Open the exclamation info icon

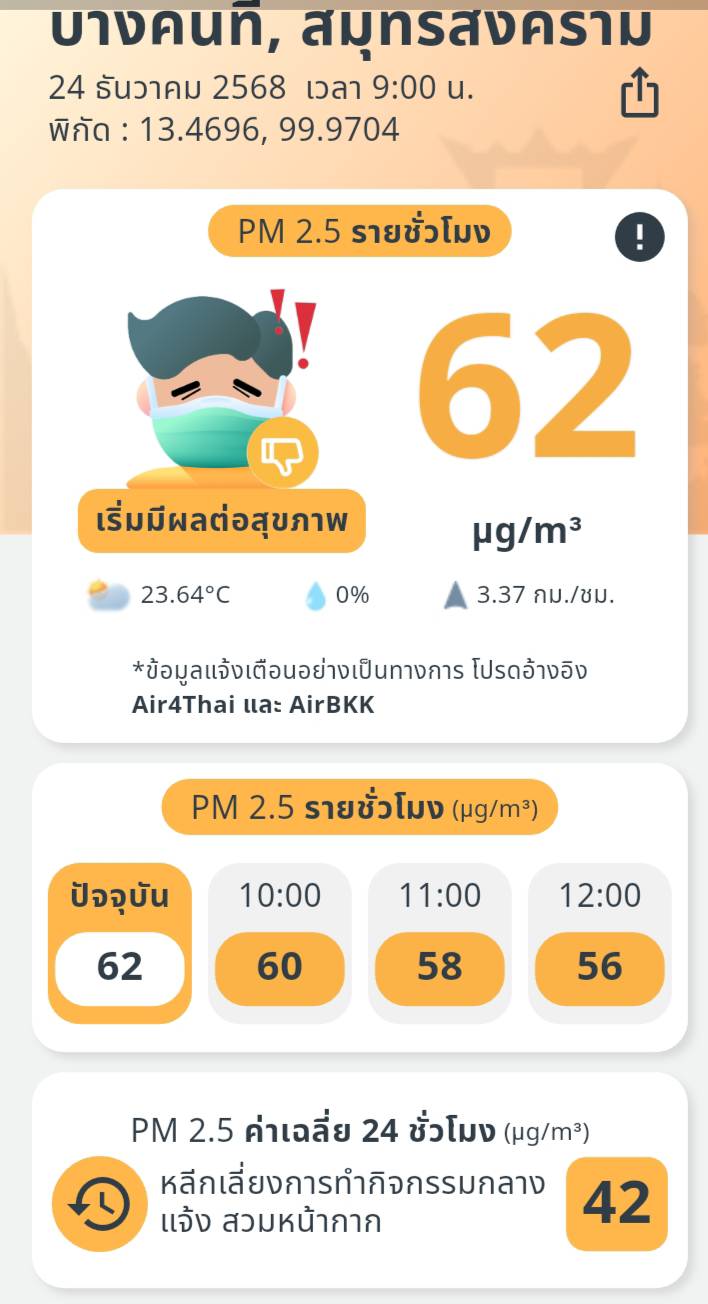[x=640, y=237]
